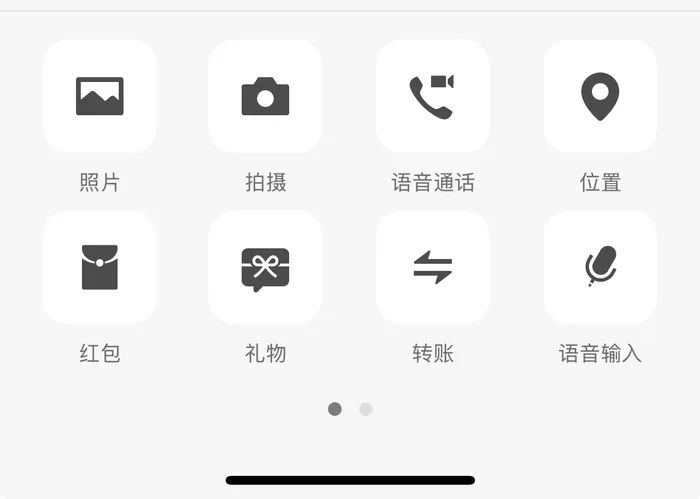Share your 位置 location

[x=600, y=97]
